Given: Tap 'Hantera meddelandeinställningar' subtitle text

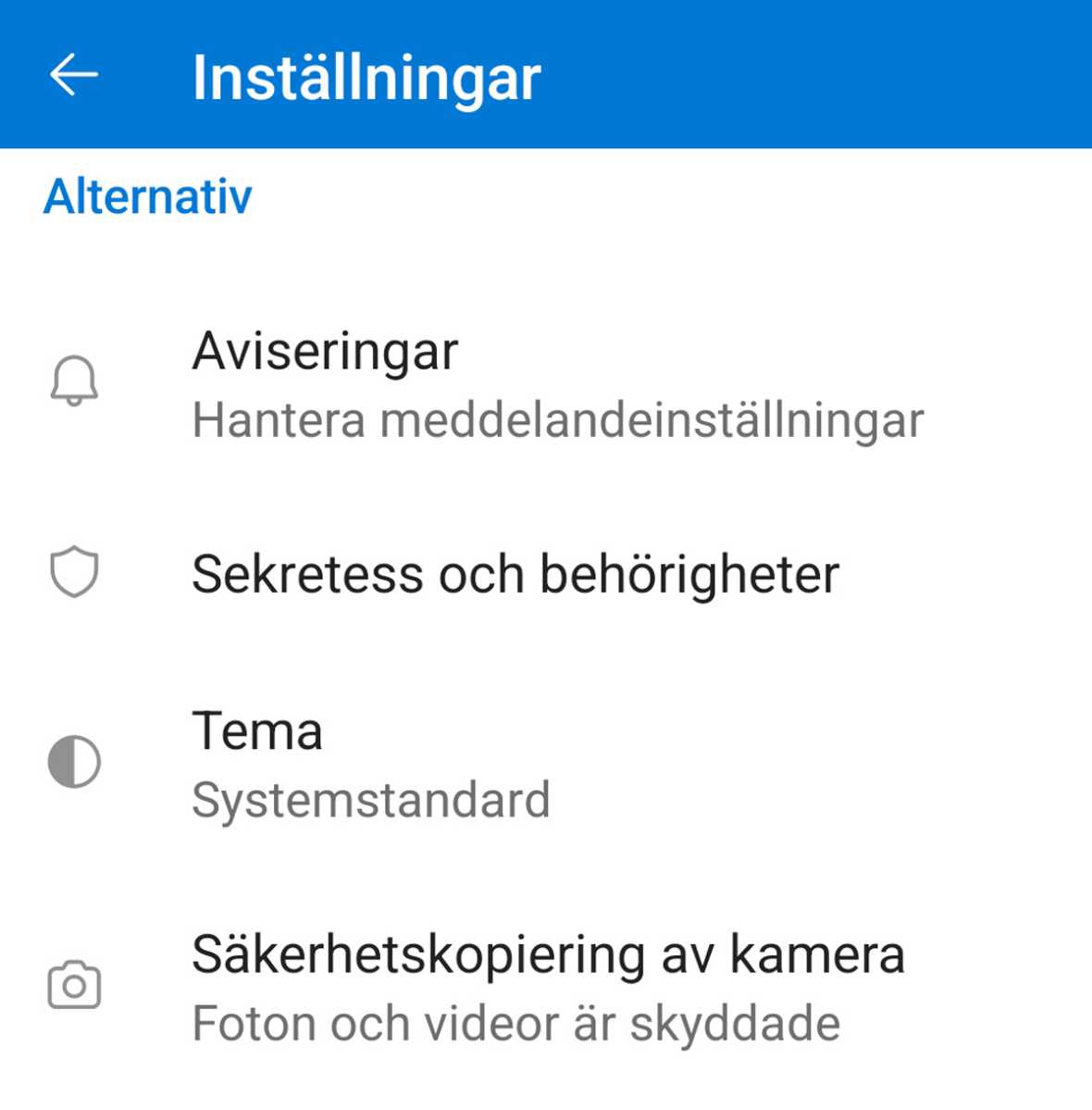Looking at the screenshot, I should pyautogui.click(x=556, y=421).
